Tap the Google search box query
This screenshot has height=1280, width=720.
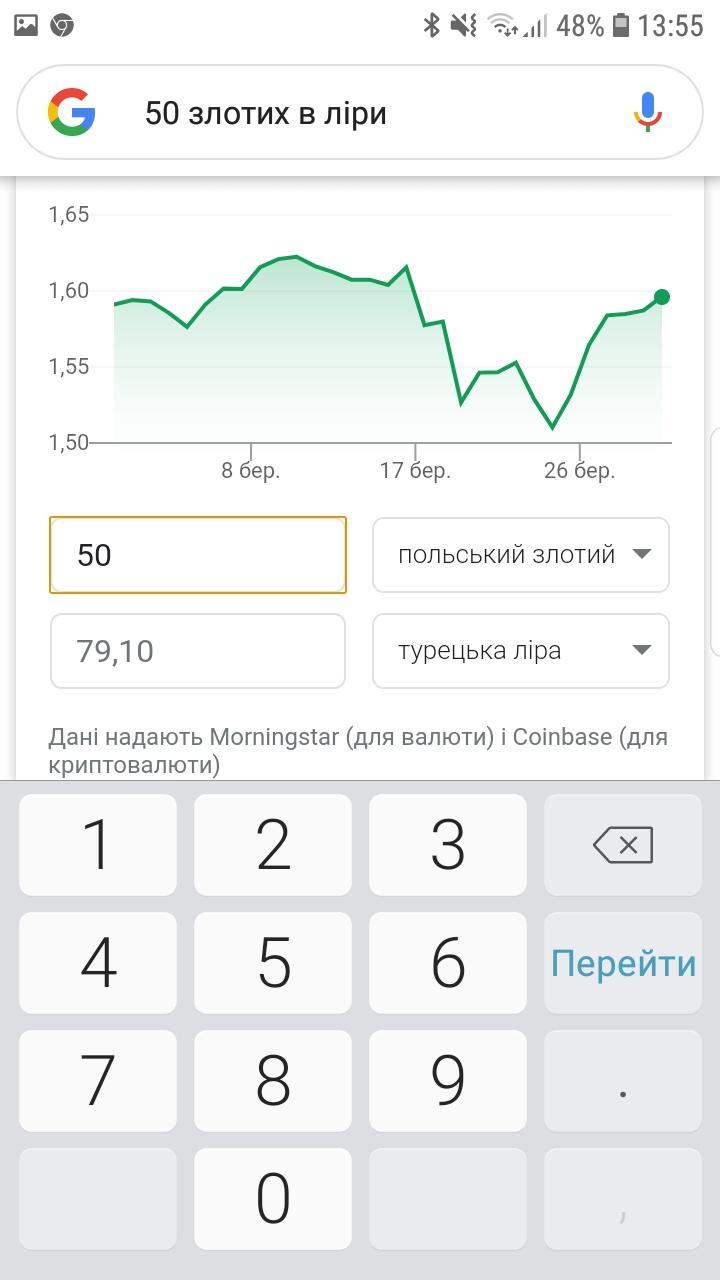(360, 113)
